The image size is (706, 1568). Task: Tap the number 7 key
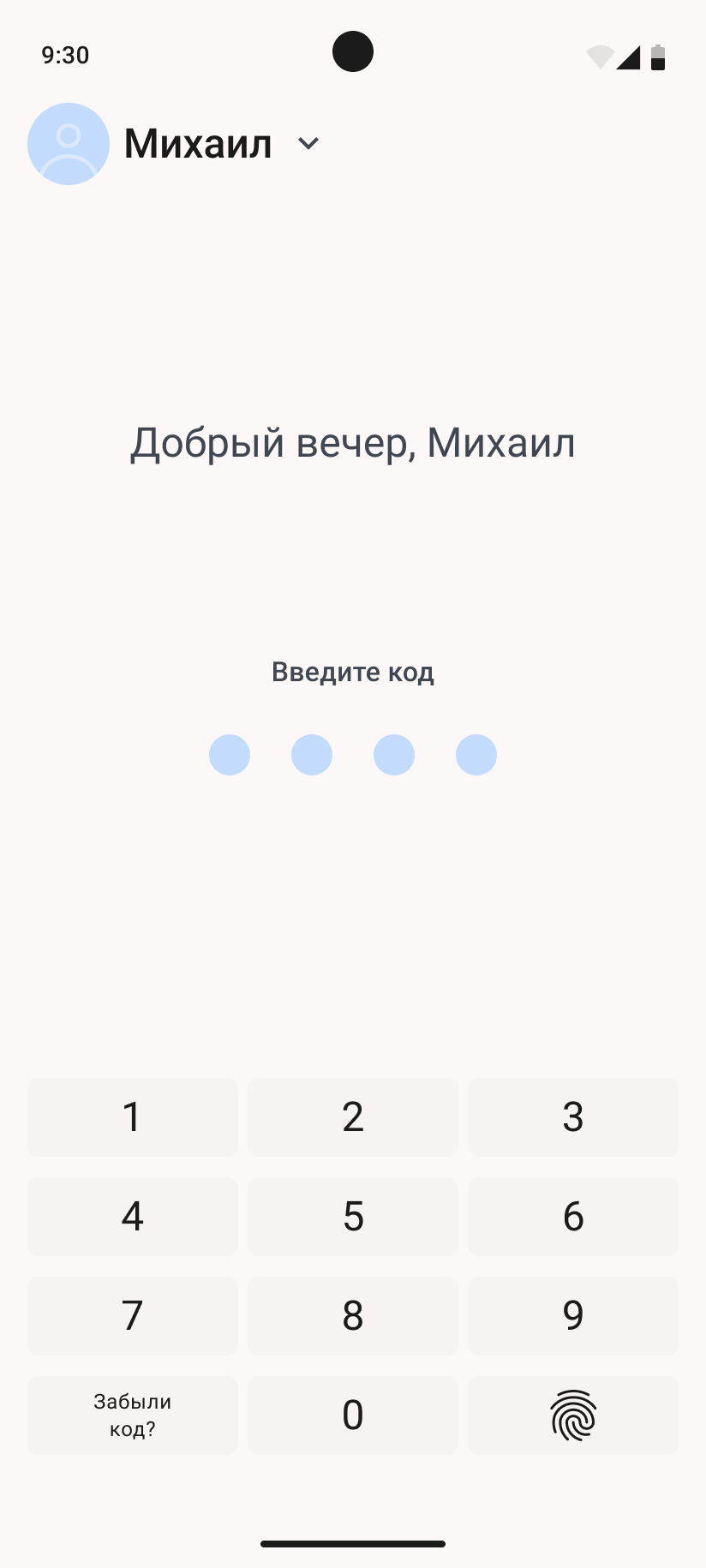click(132, 1316)
